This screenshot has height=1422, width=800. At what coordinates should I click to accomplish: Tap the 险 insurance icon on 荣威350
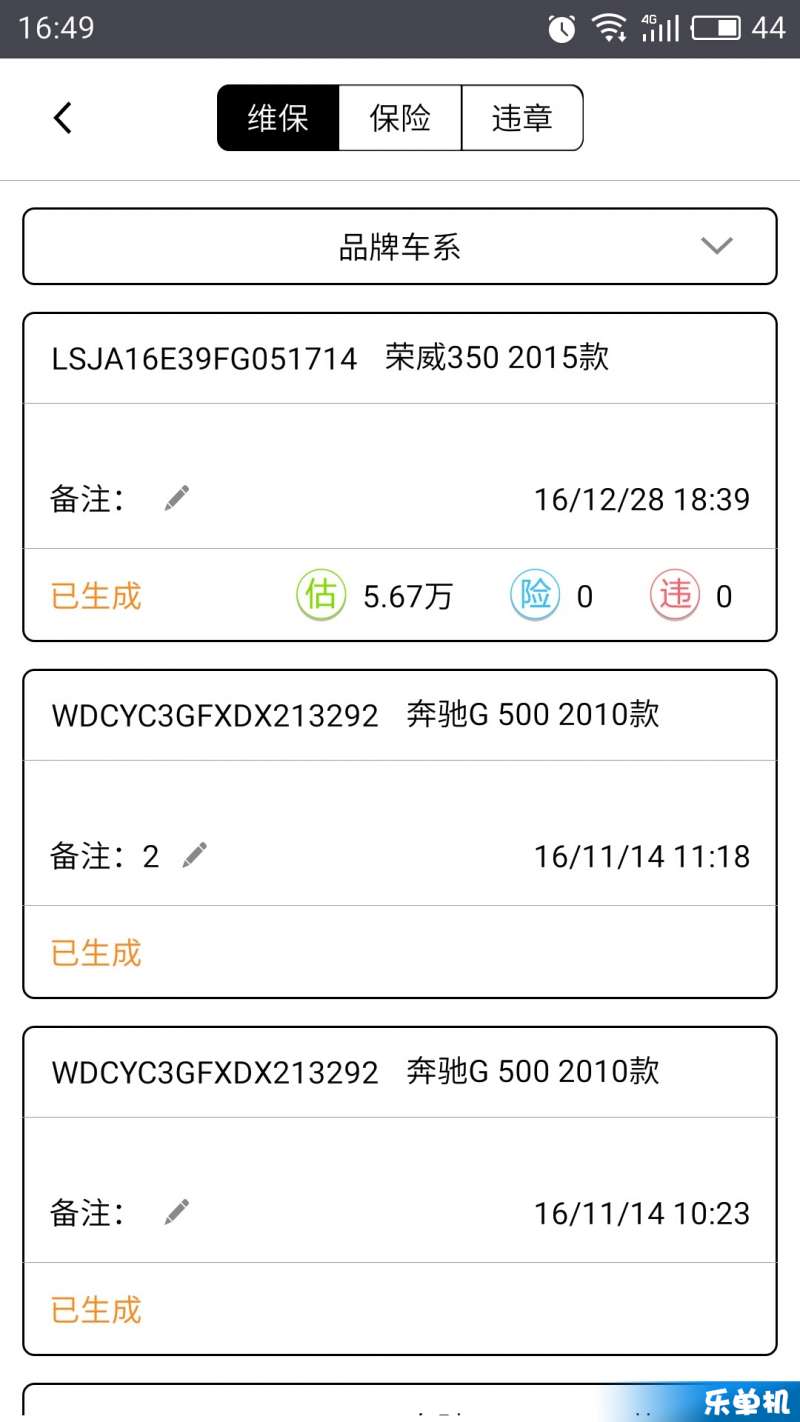[x=535, y=595]
